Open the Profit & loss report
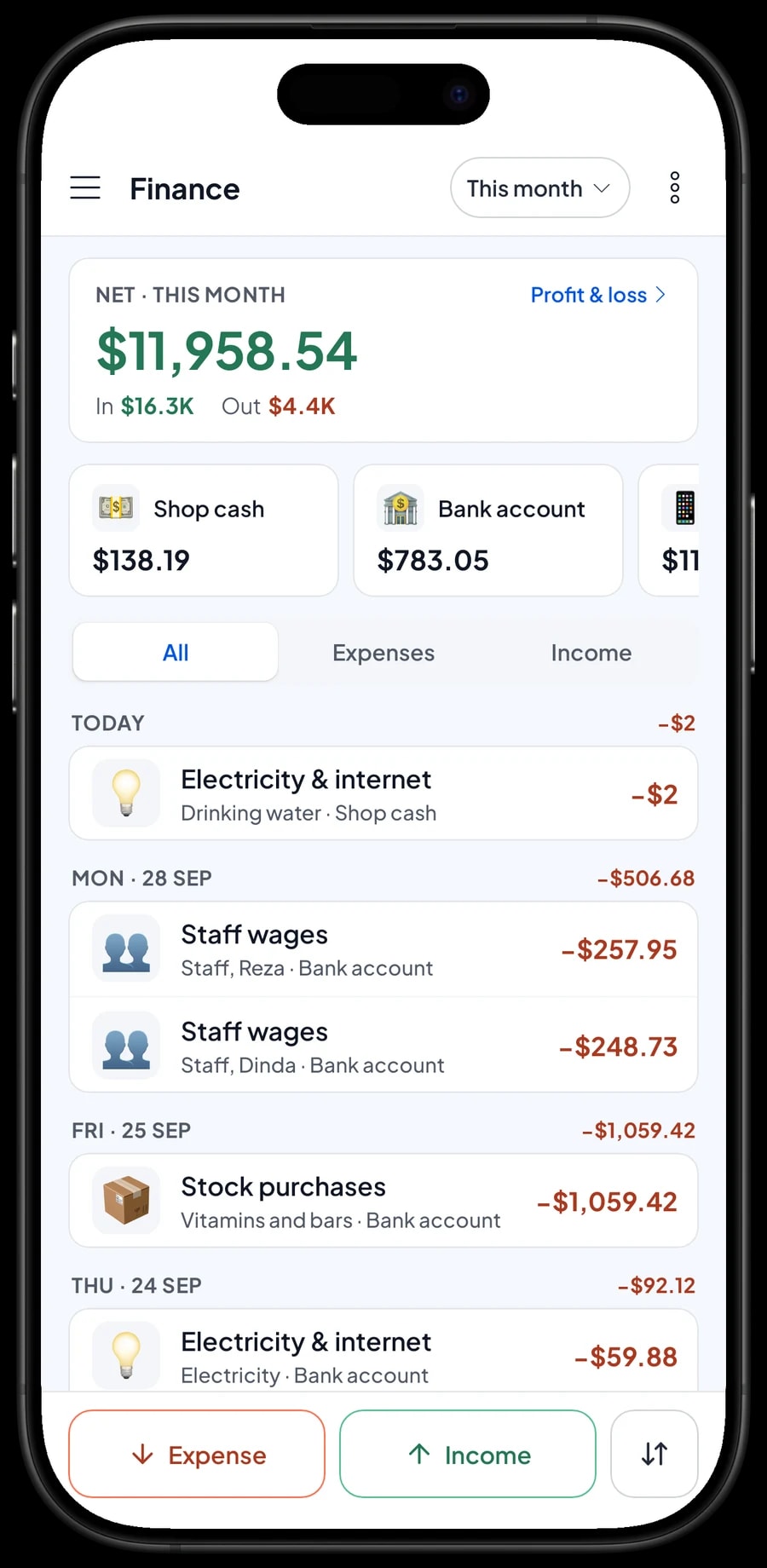This screenshot has width=767, height=1568. click(597, 295)
